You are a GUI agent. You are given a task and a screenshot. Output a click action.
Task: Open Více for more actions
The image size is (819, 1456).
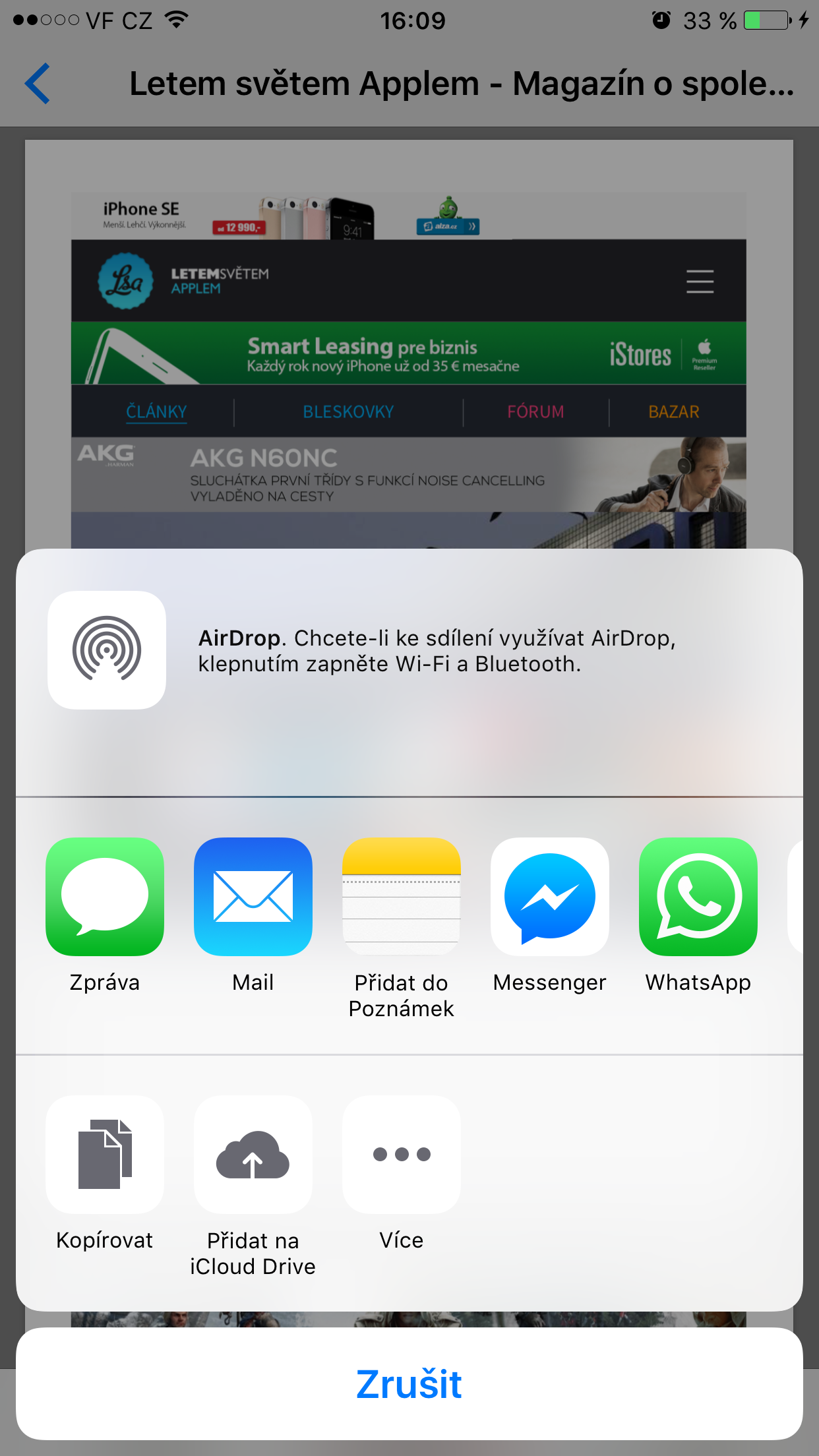[x=401, y=1154]
